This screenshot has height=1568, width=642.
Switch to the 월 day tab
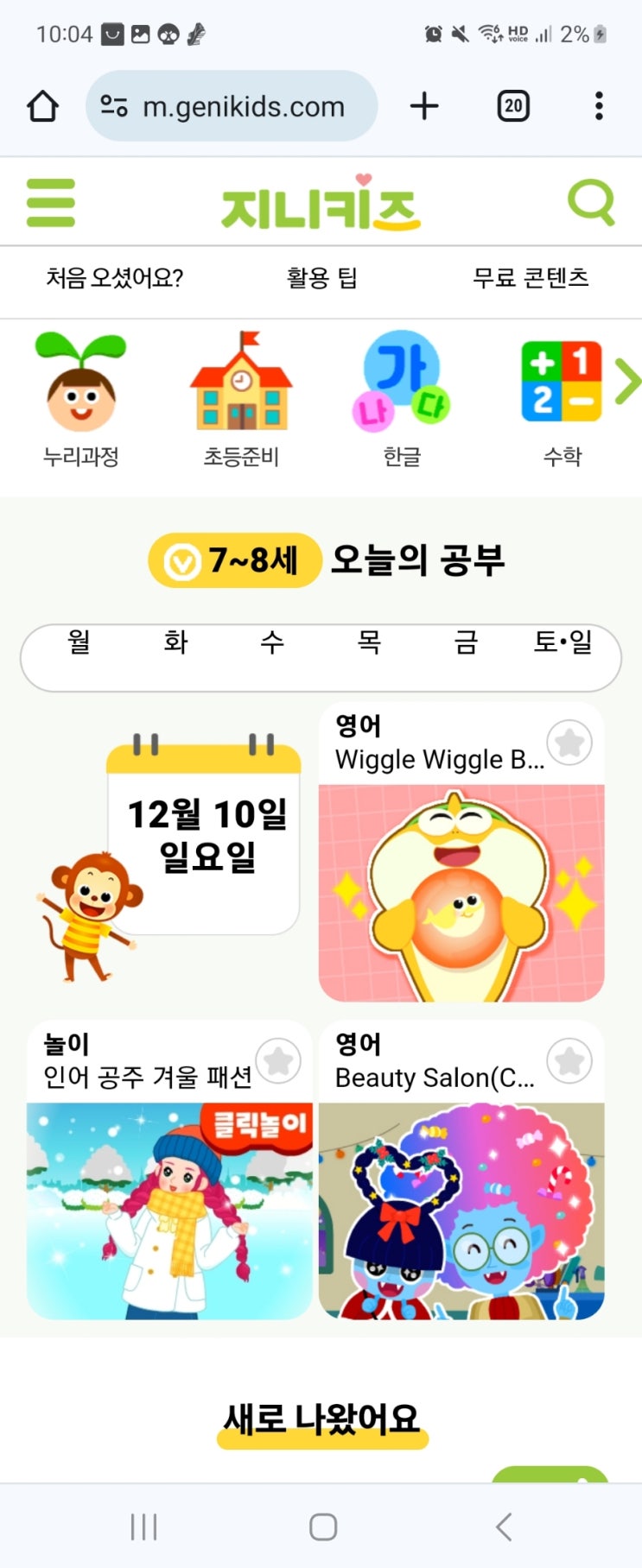(x=79, y=642)
